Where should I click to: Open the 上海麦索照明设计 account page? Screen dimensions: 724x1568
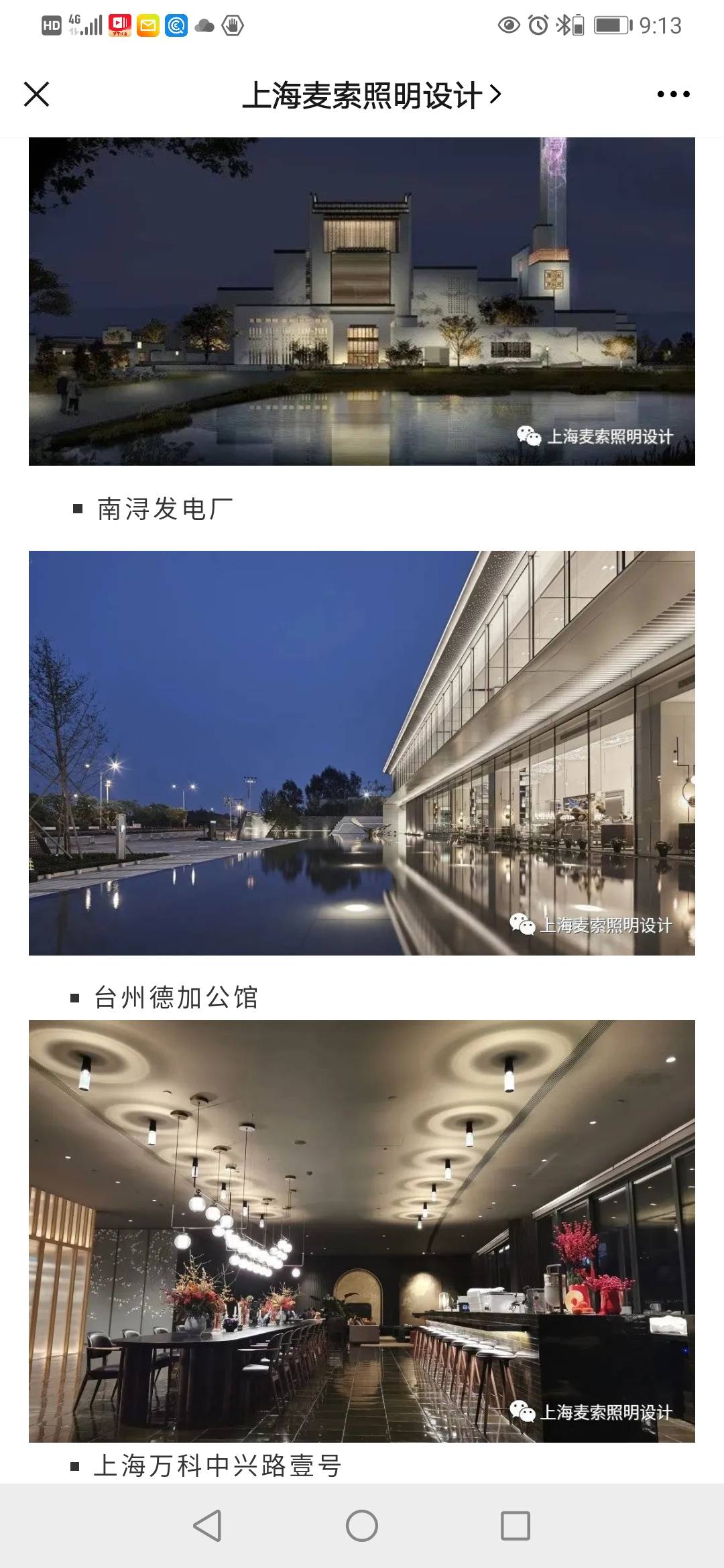point(371,95)
